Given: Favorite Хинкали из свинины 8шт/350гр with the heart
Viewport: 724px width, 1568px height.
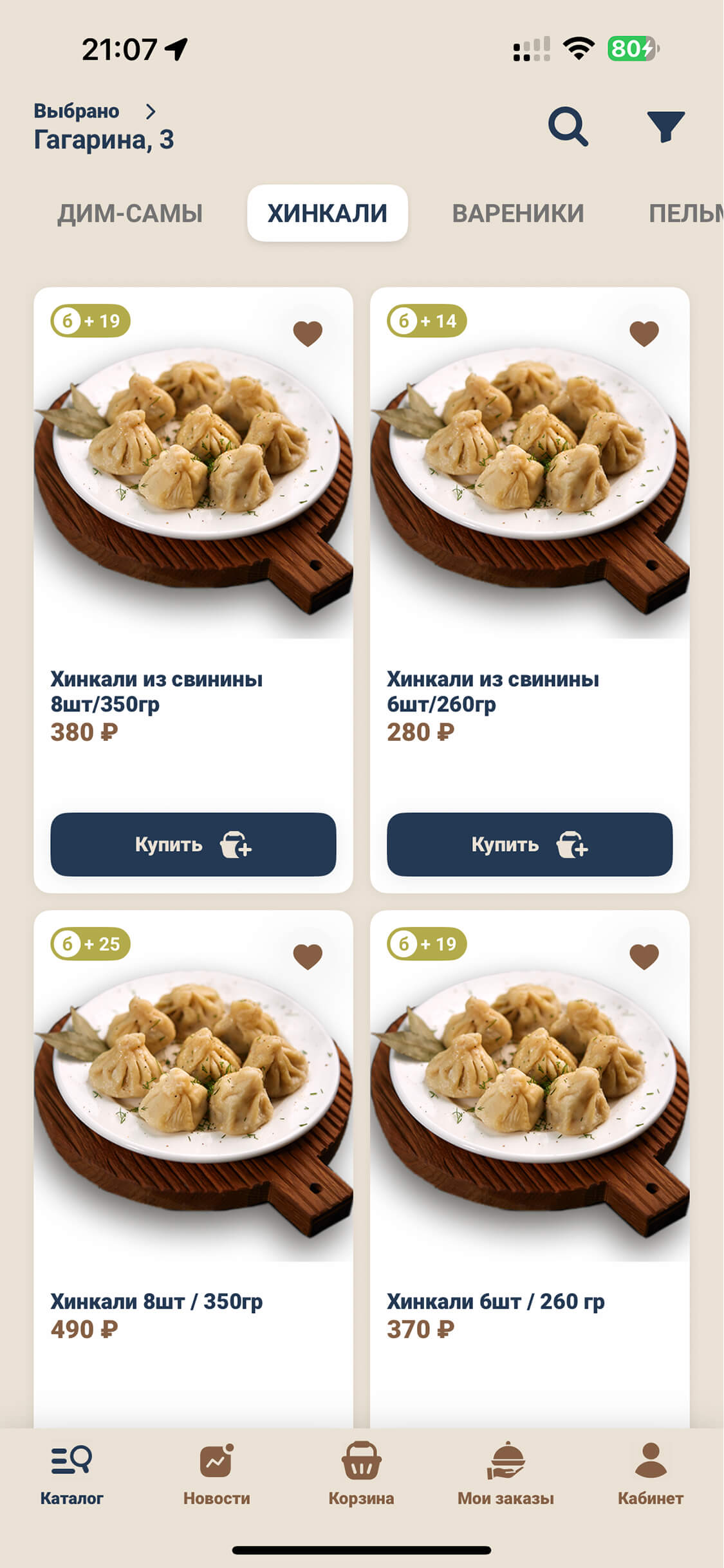Looking at the screenshot, I should pos(308,333).
